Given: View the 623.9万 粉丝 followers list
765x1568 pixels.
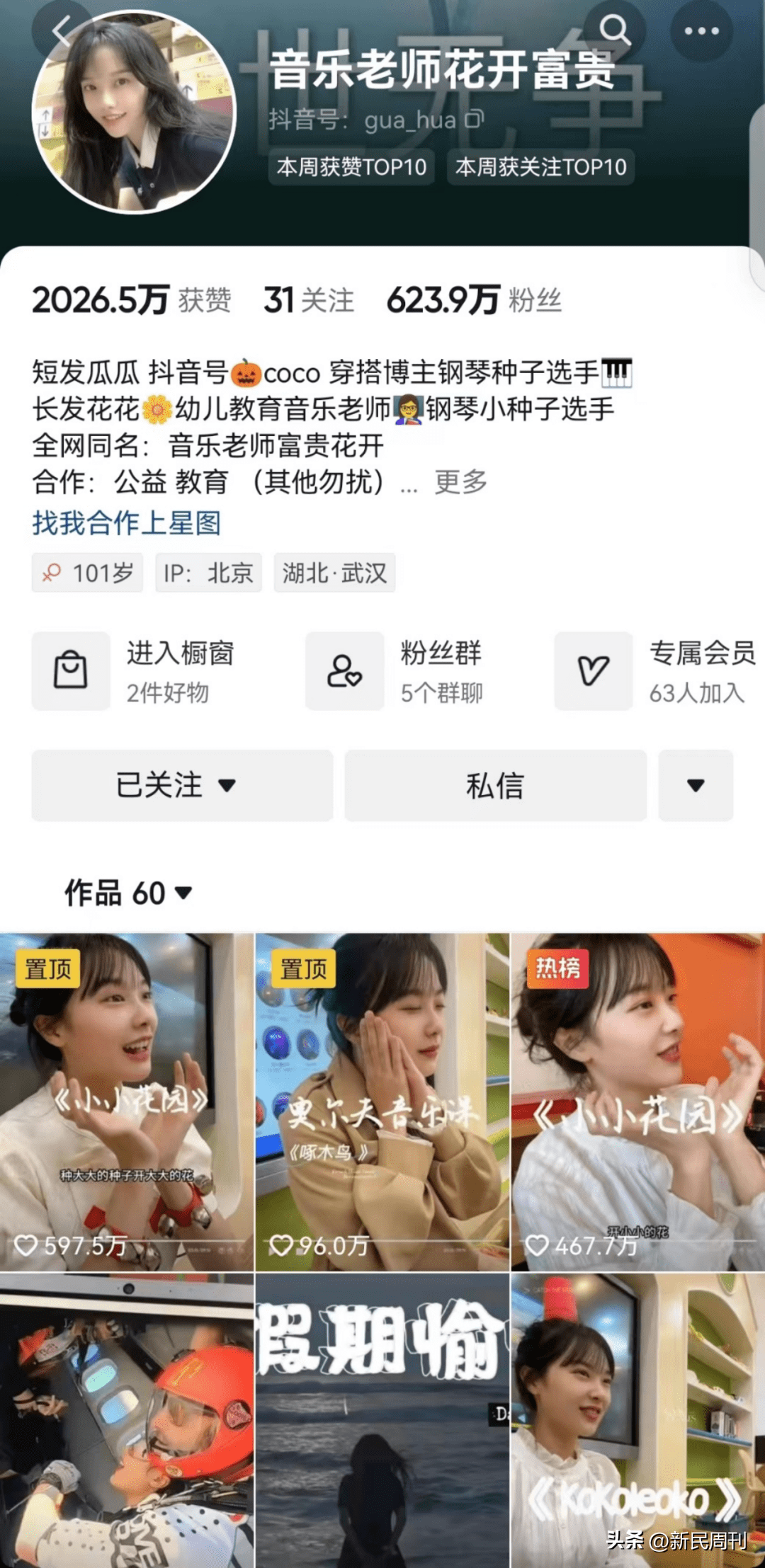Looking at the screenshot, I should [x=474, y=300].
